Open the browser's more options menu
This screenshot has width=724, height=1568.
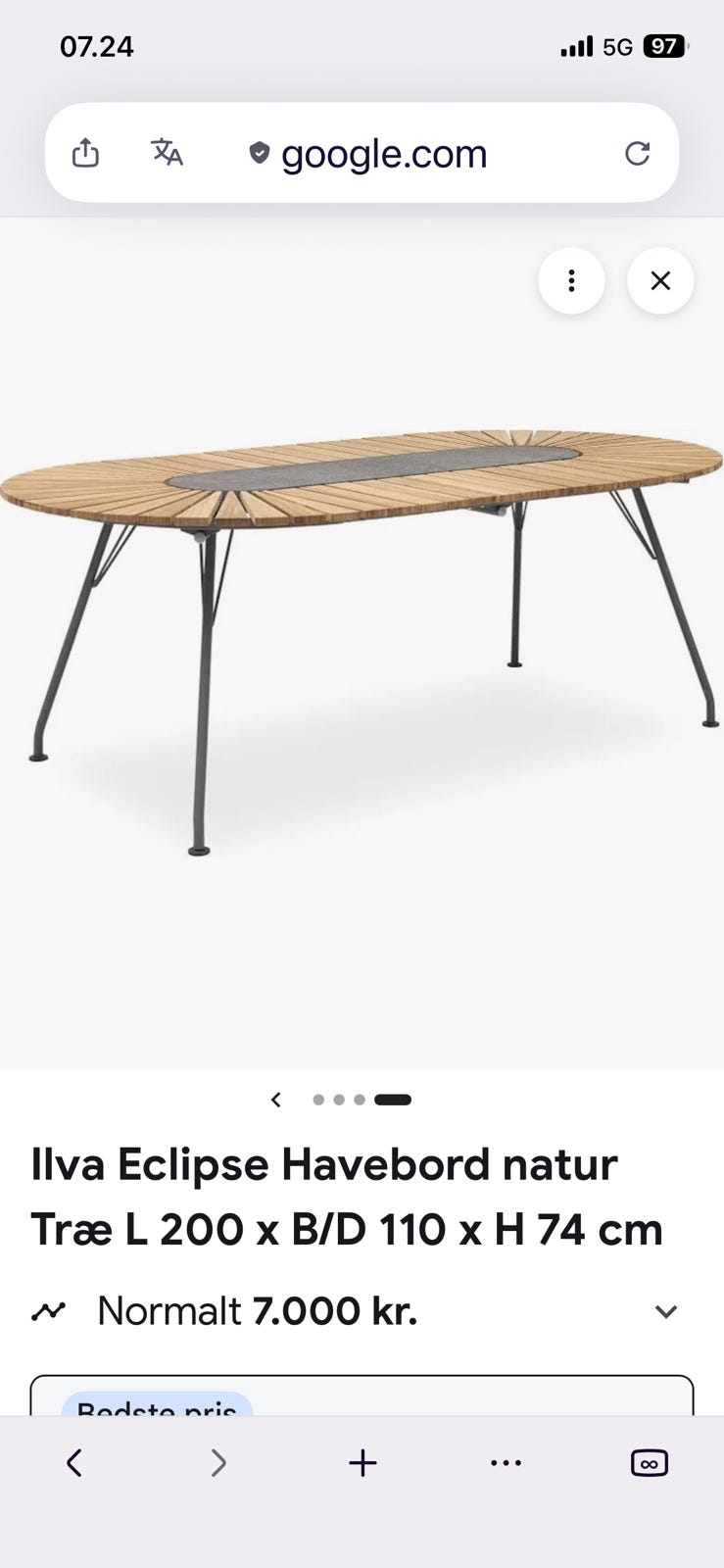[x=506, y=1463]
